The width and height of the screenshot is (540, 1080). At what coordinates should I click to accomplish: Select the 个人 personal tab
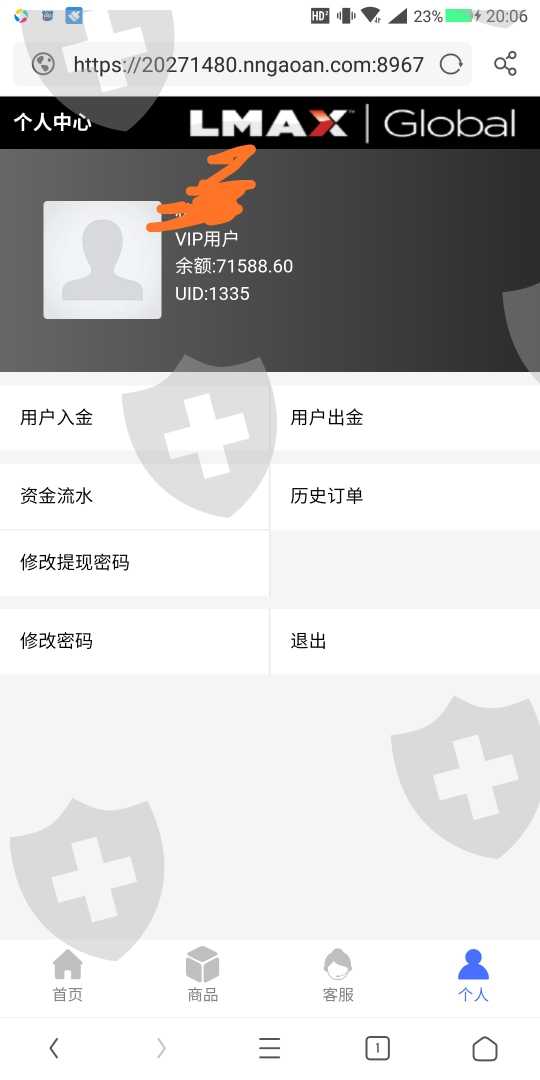(x=473, y=975)
